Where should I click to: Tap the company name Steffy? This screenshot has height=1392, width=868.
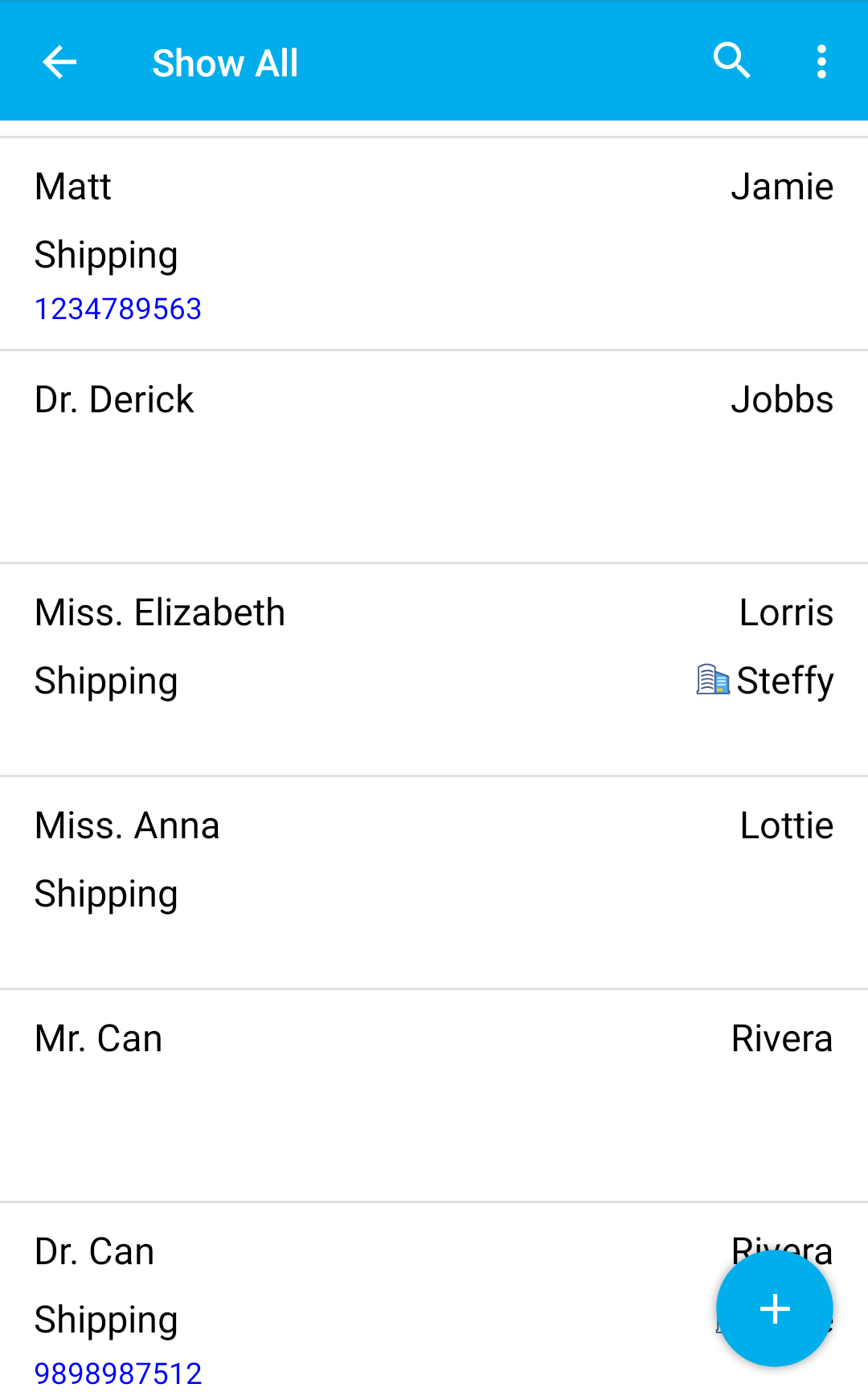(x=785, y=681)
